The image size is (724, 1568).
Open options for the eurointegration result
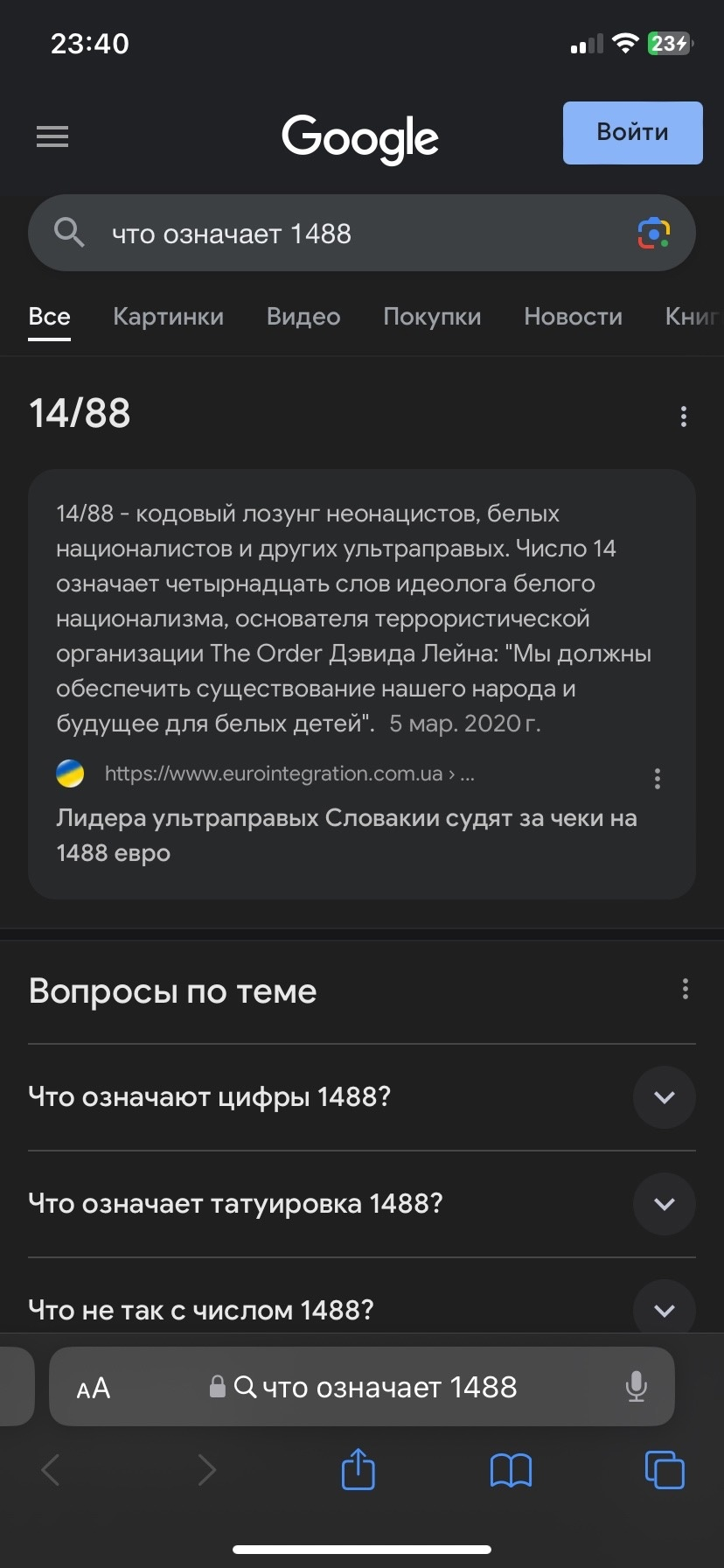(658, 779)
